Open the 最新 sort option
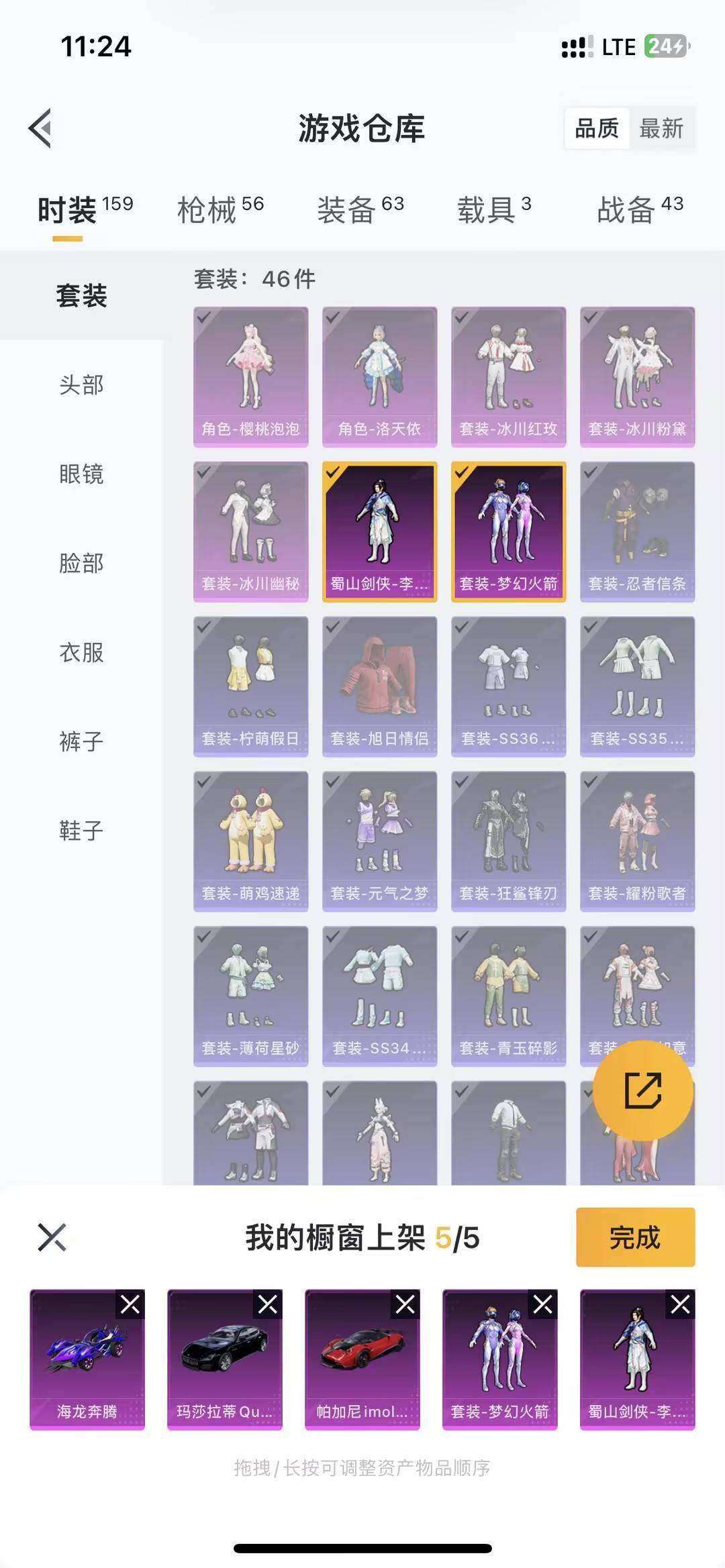The width and height of the screenshot is (725, 1568). coord(661,129)
